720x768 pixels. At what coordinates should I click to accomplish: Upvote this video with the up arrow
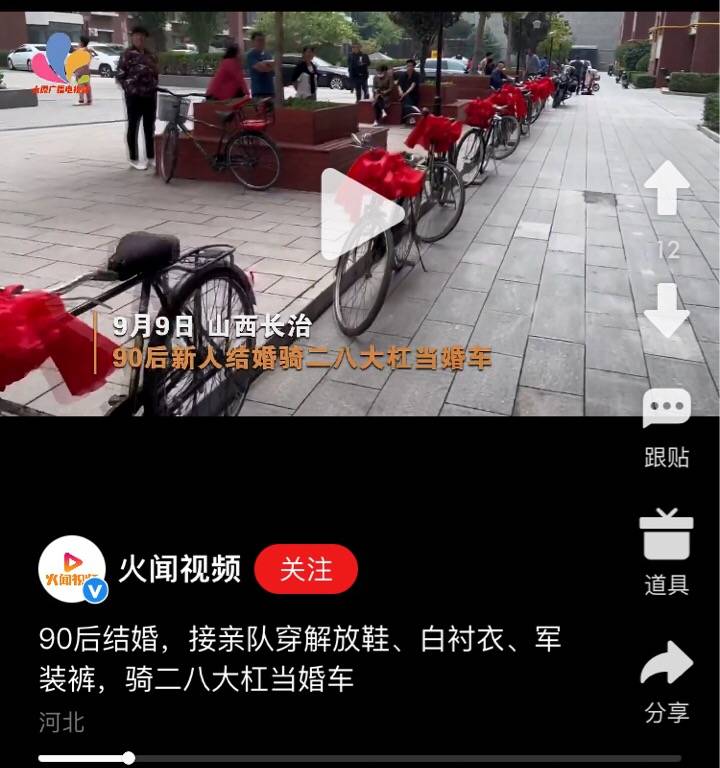[666, 187]
